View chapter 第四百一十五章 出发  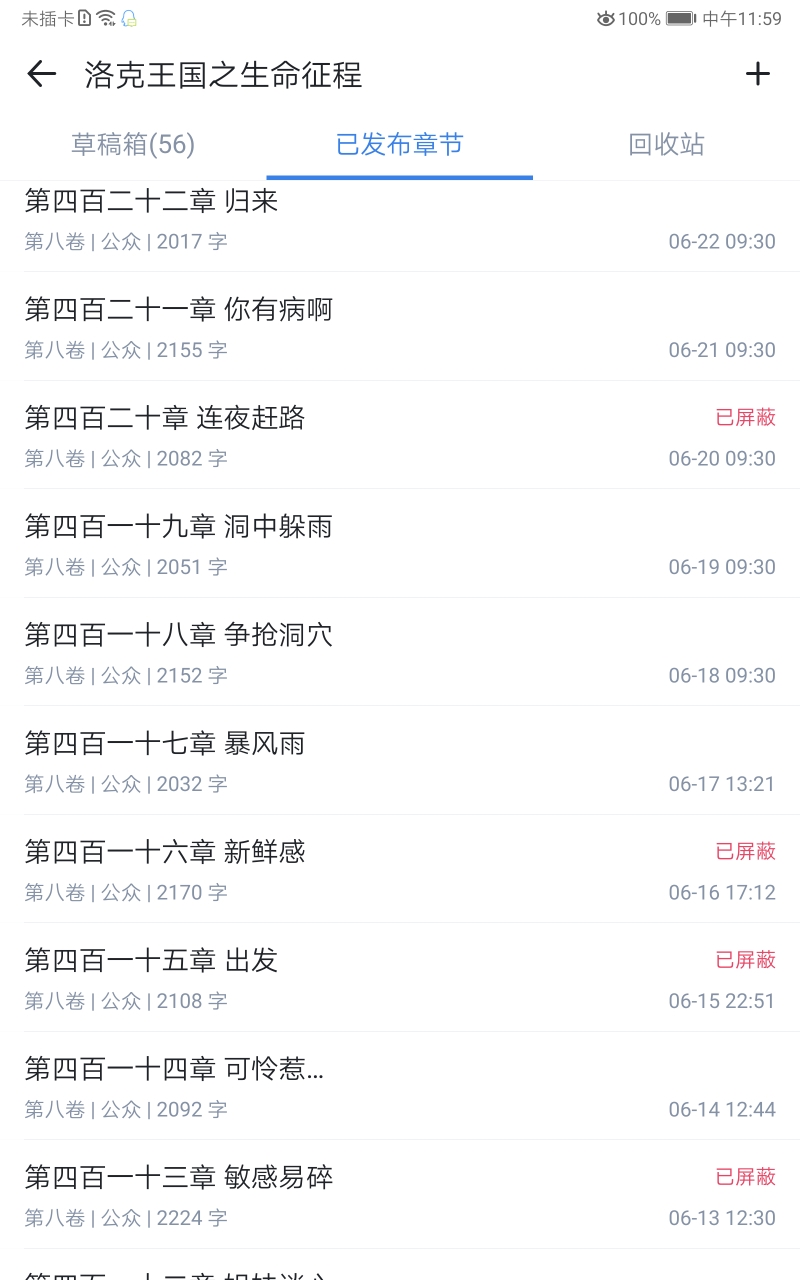coord(400,979)
